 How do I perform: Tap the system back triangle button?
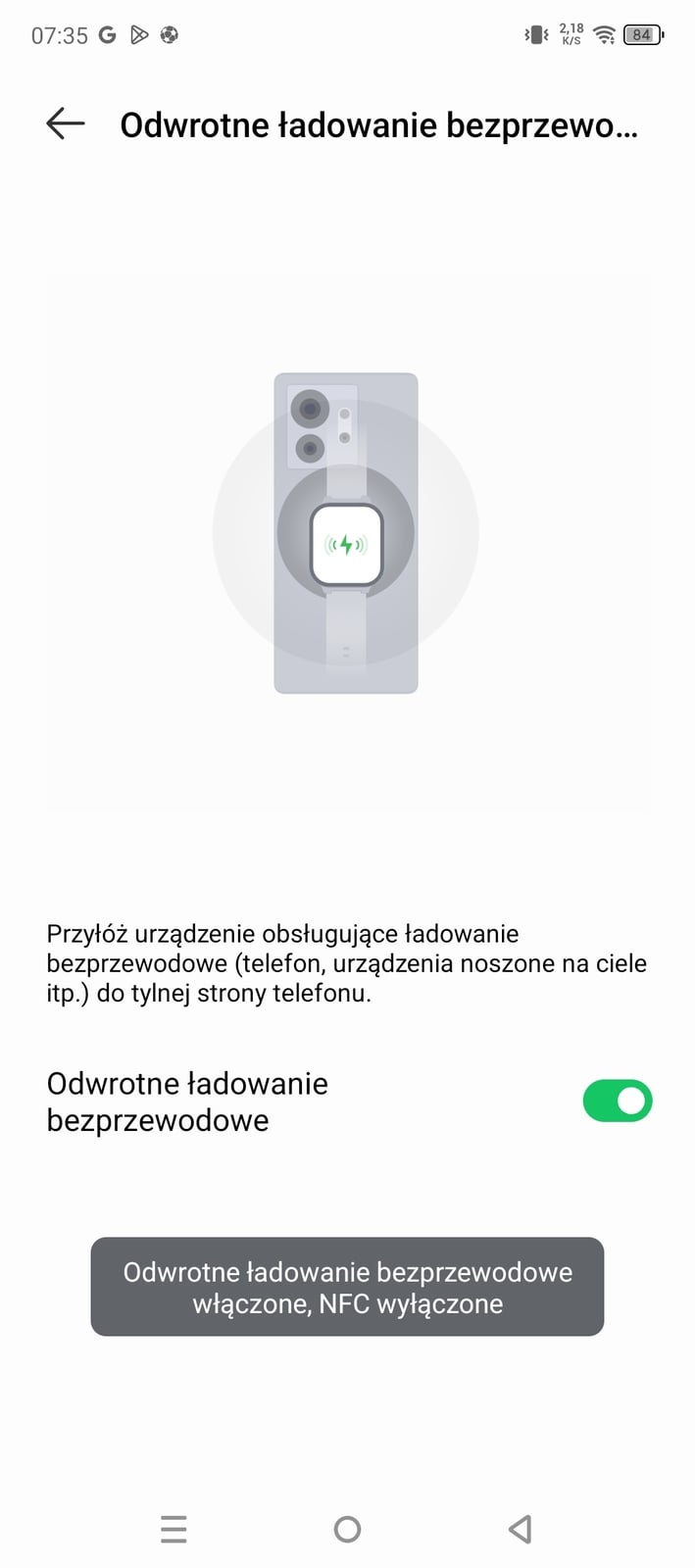pyautogui.click(x=521, y=1529)
